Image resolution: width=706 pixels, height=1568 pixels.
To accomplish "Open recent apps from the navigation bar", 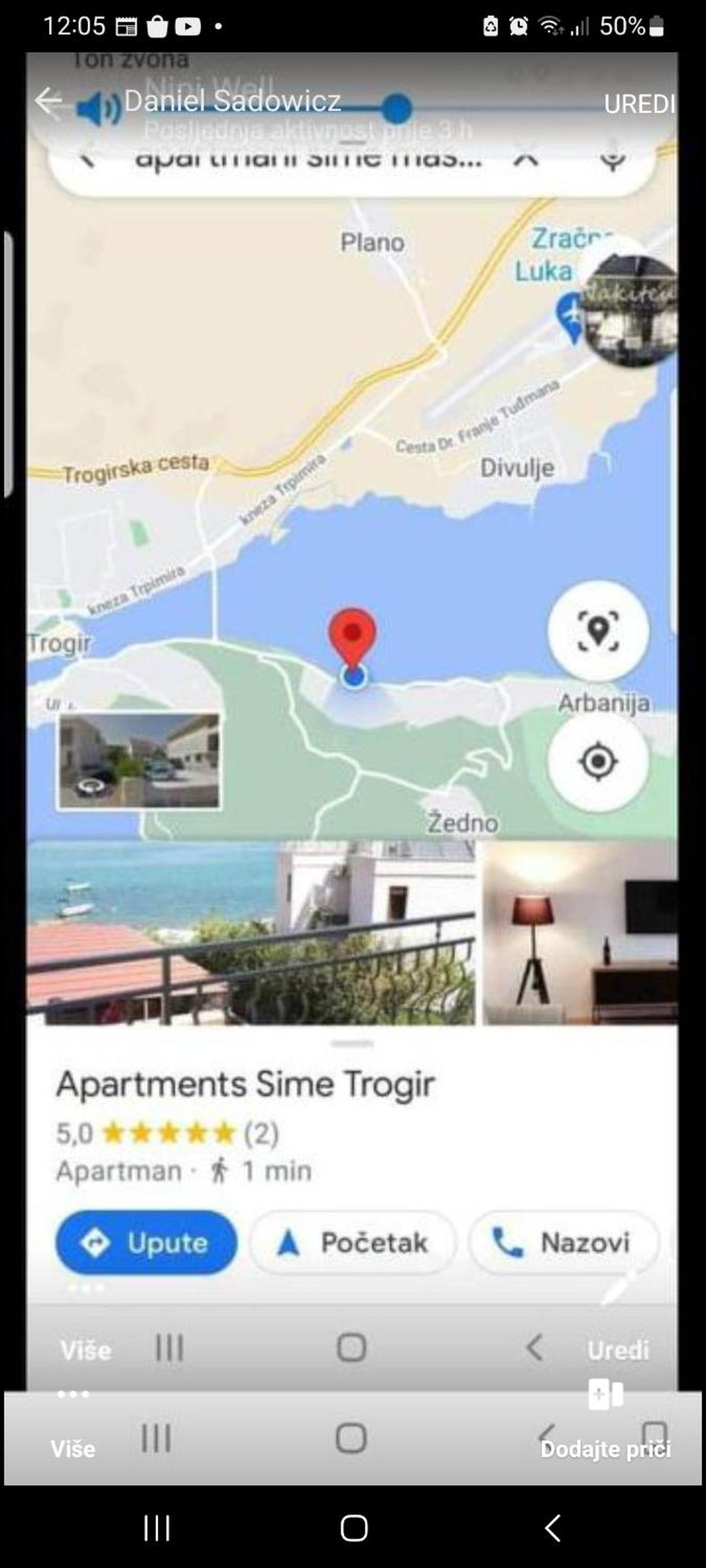I will click(x=157, y=1528).
